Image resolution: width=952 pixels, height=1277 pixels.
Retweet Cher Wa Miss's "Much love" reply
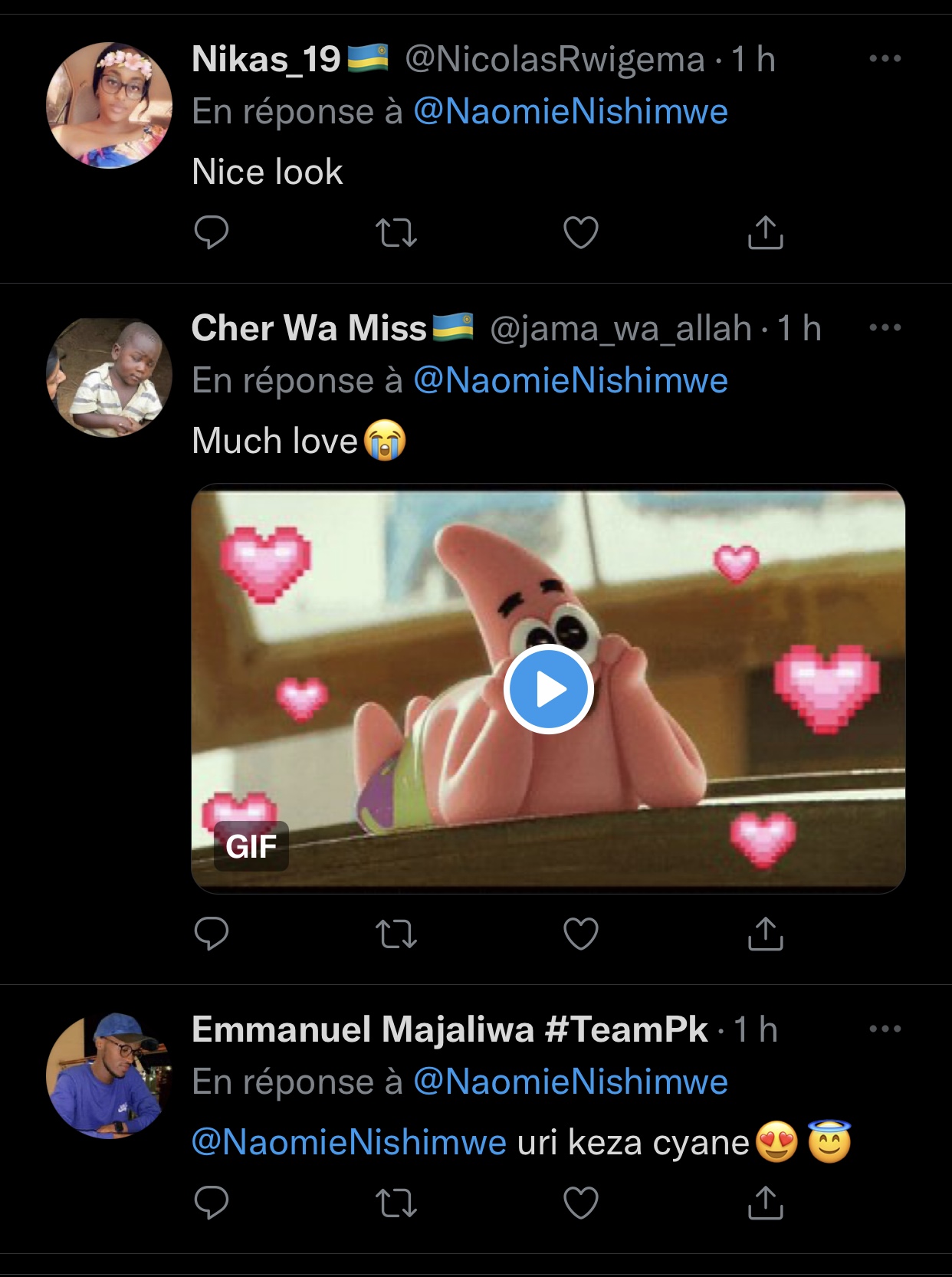click(x=396, y=934)
